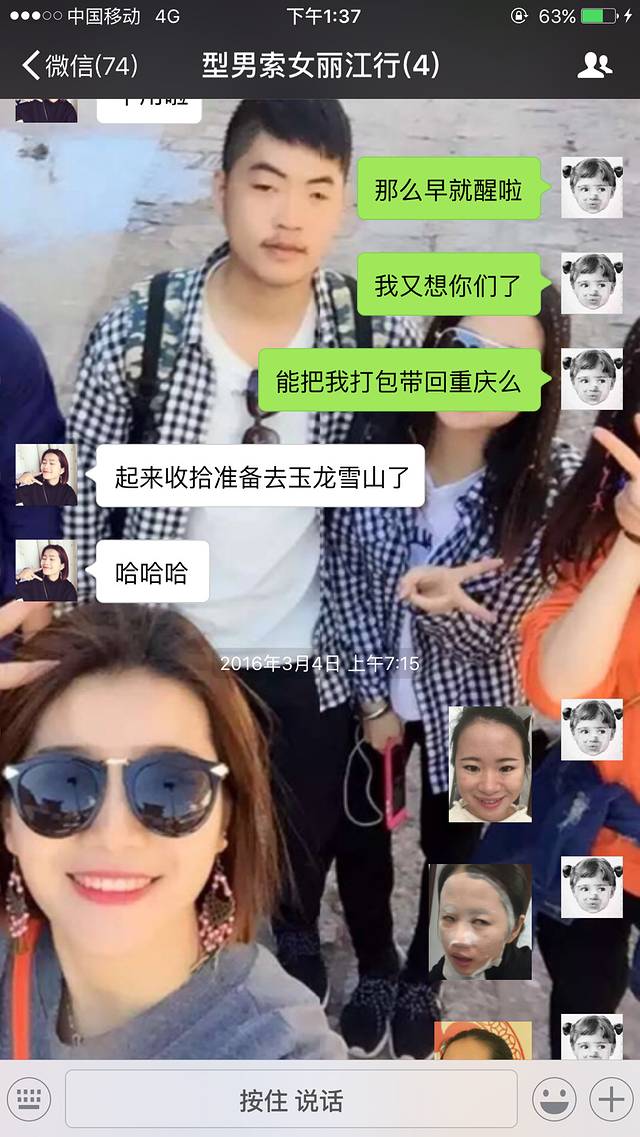Open the group members info icon
The image size is (640, 1137).
(595, 66)
